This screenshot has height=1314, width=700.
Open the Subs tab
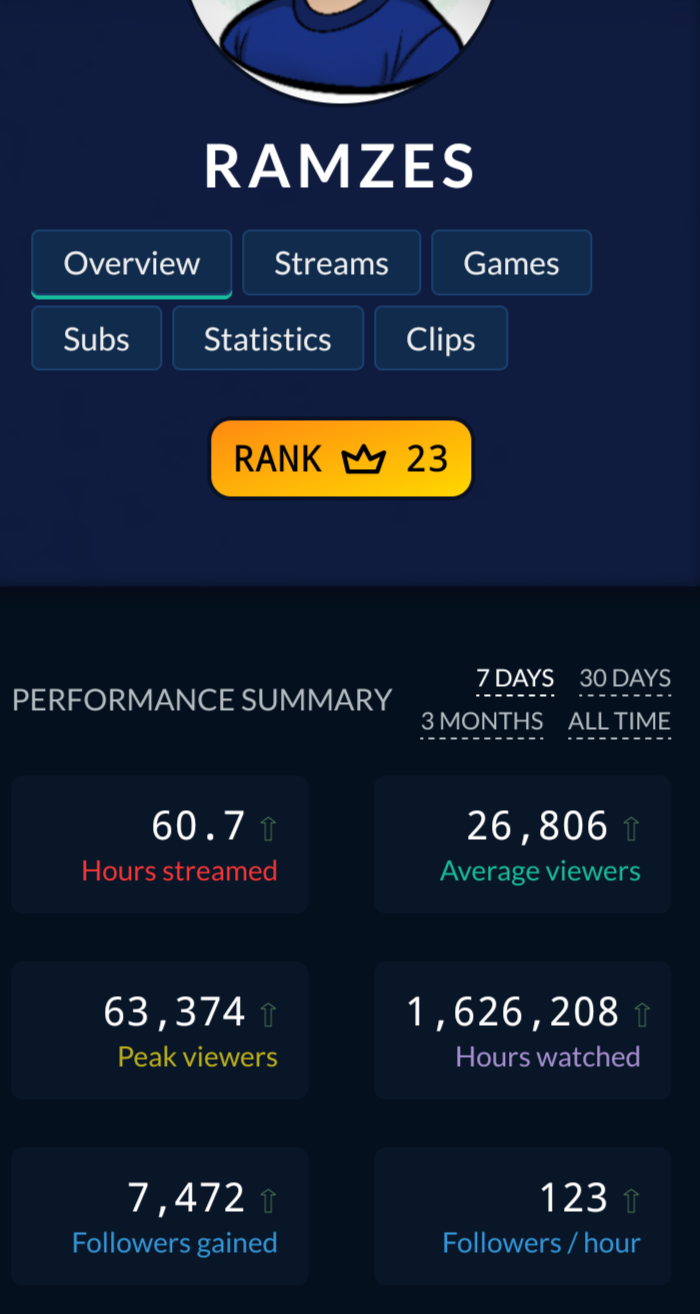[96, 339]
